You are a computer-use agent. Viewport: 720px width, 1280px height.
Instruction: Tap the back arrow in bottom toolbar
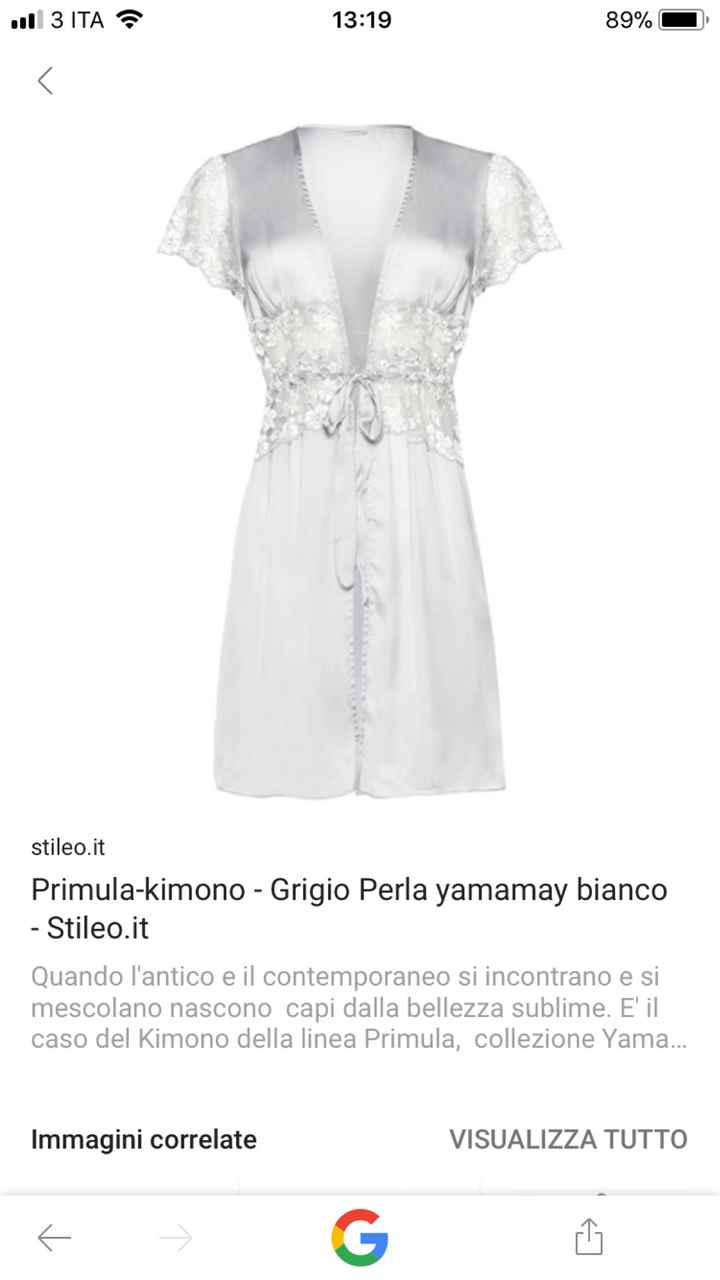coord(54,1237)
